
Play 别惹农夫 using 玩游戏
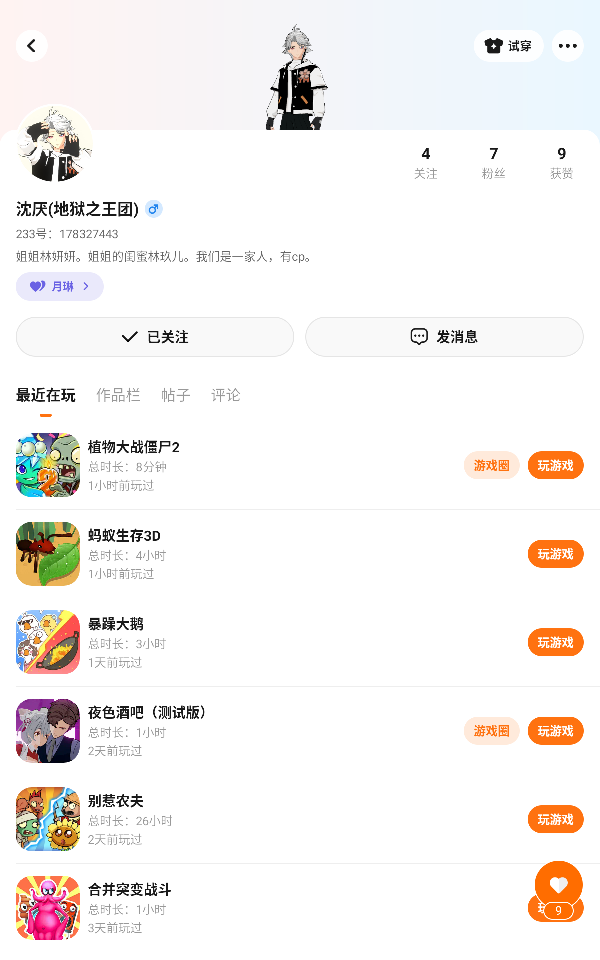(555, 819)
